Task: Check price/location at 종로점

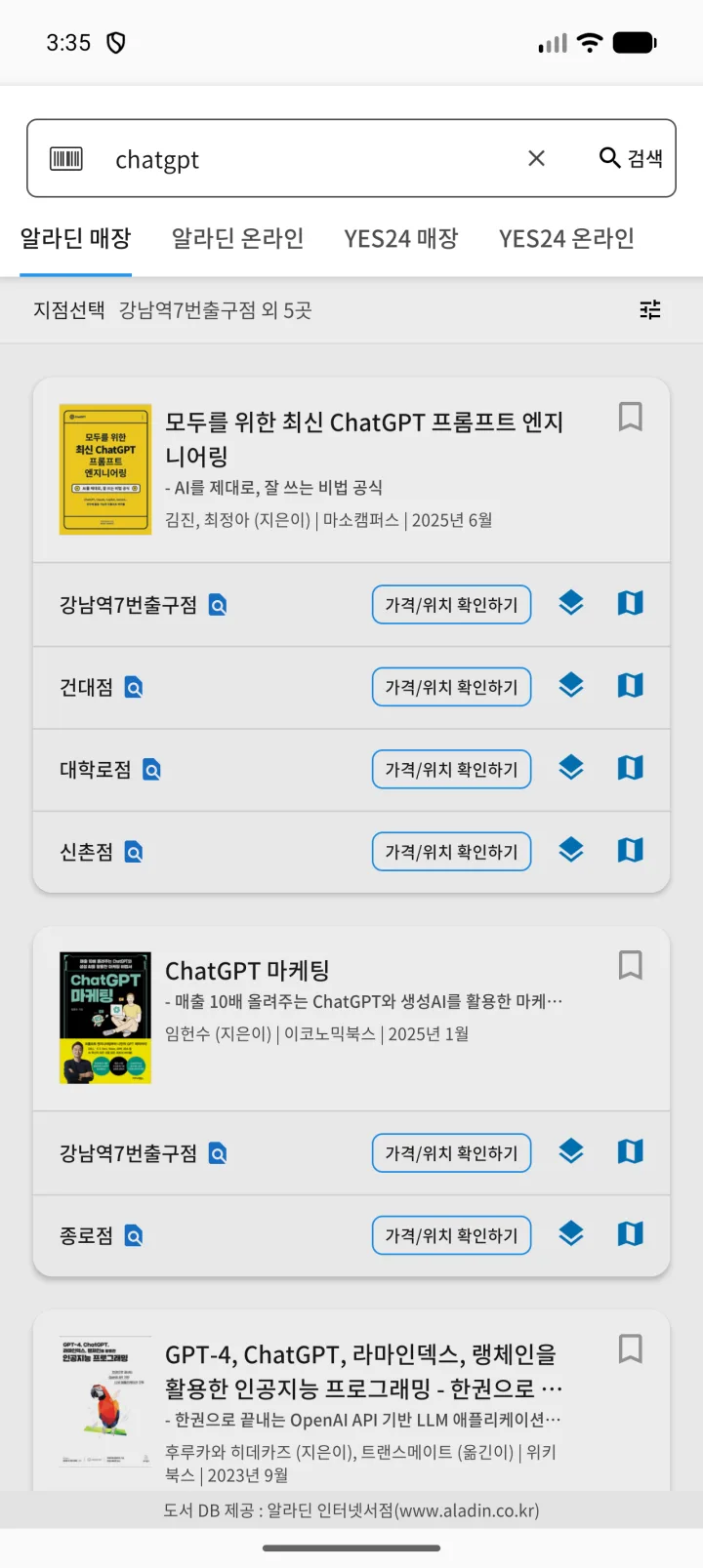Action: (451, 1235)
